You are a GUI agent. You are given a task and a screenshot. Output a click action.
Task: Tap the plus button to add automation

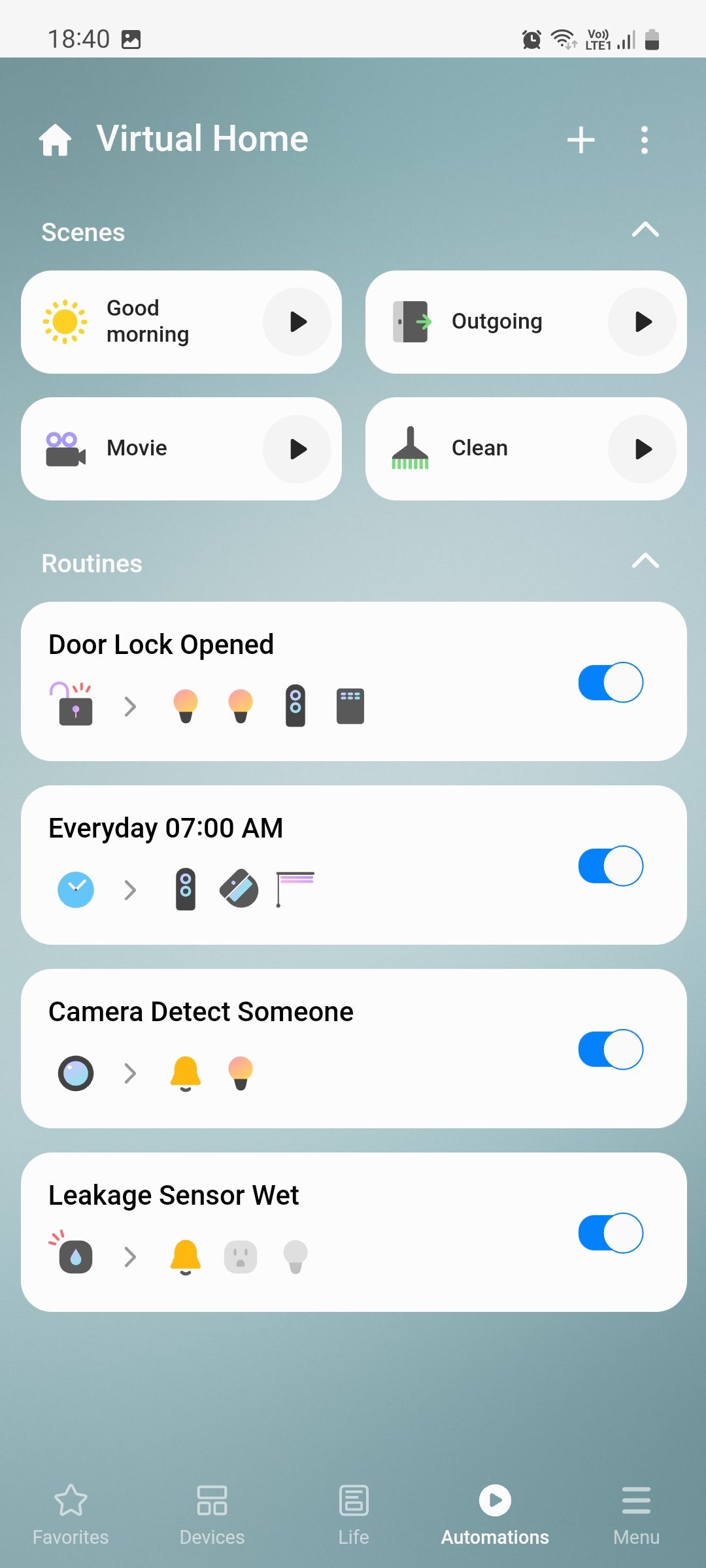coord(581,139)
